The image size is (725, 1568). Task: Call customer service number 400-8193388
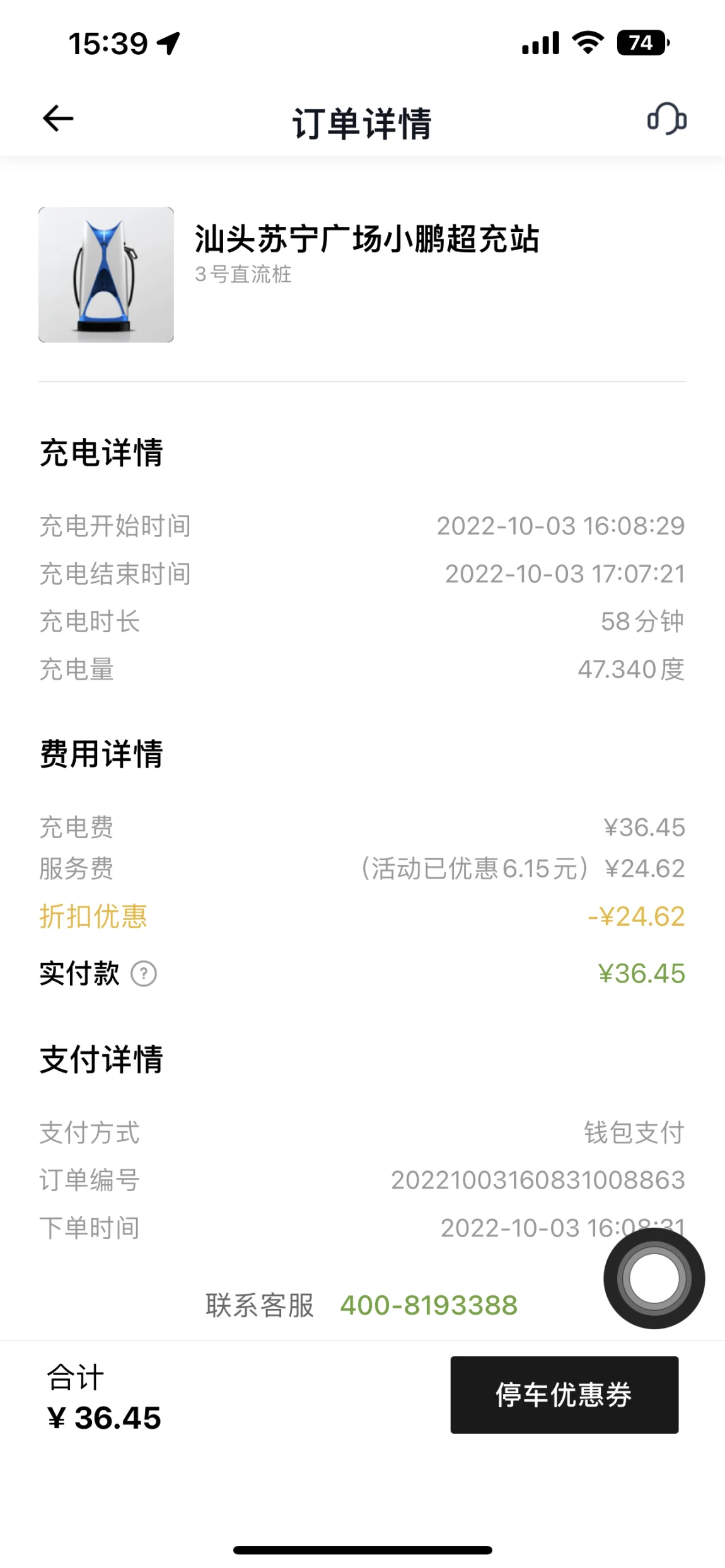click(429, 1305)
